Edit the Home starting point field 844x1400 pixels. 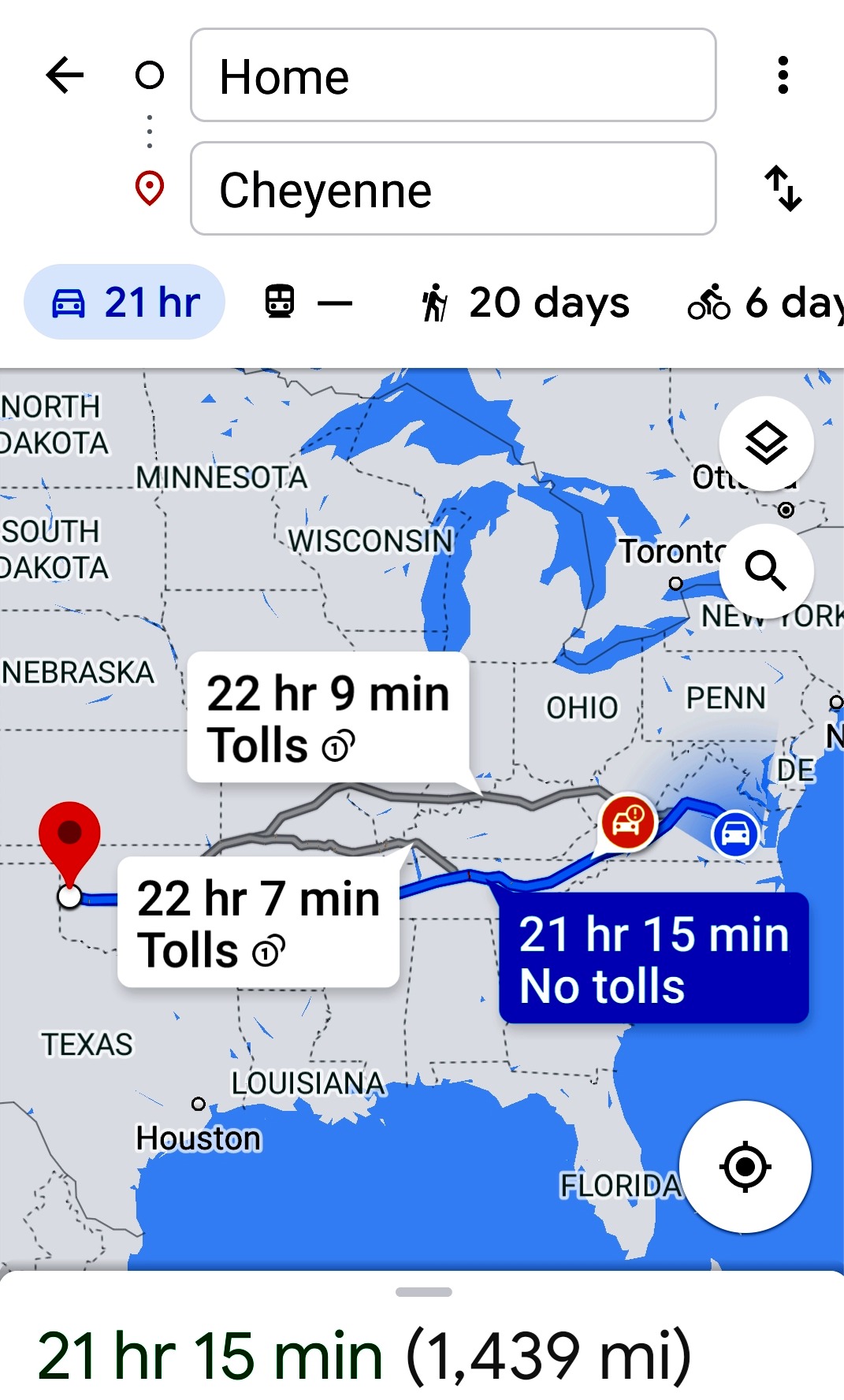[x=452, y=76]
